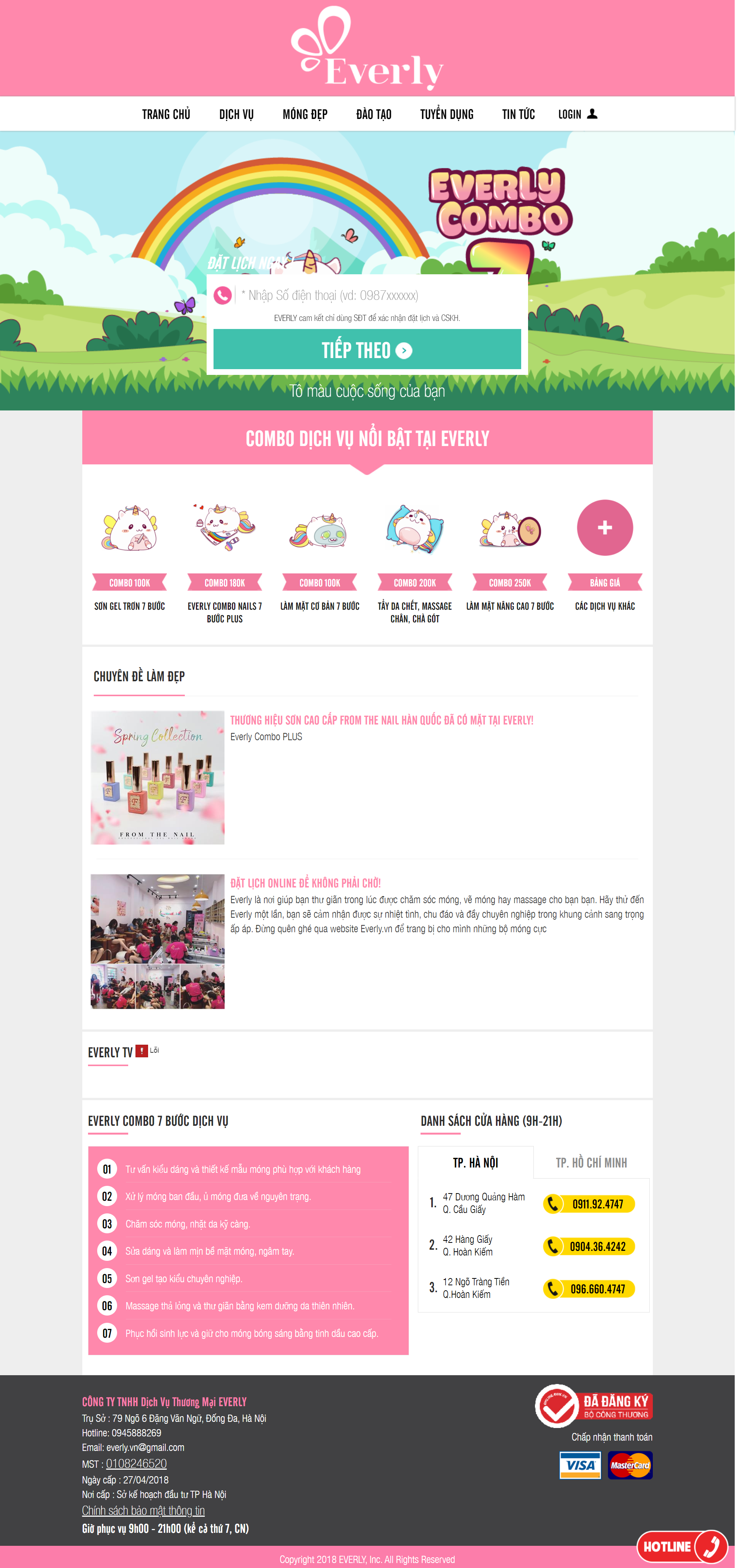The width and height of the screenshot is (737, 1568).
Task: Open the TRANG CHỦ menu item
Action: [166, 114]
